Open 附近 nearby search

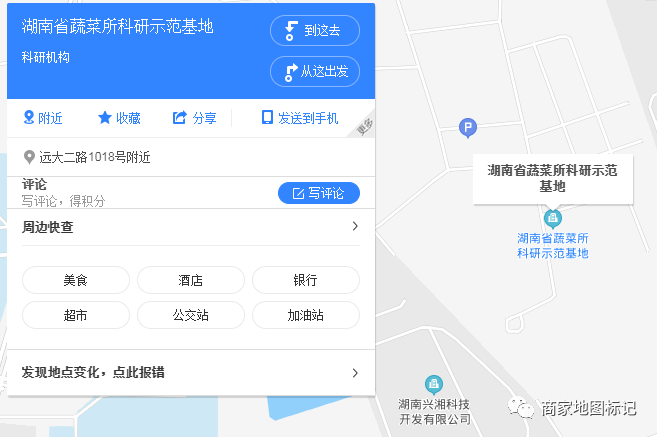coord(43,118)
